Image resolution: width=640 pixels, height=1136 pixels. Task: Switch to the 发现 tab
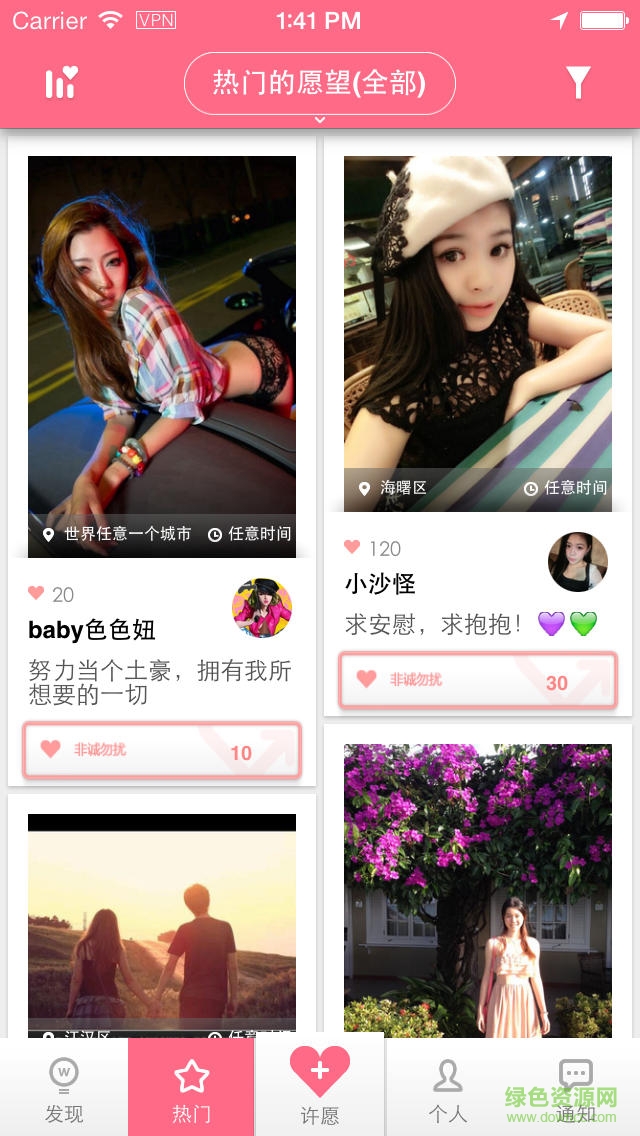pyautogui.click(x=64, y=1090)
